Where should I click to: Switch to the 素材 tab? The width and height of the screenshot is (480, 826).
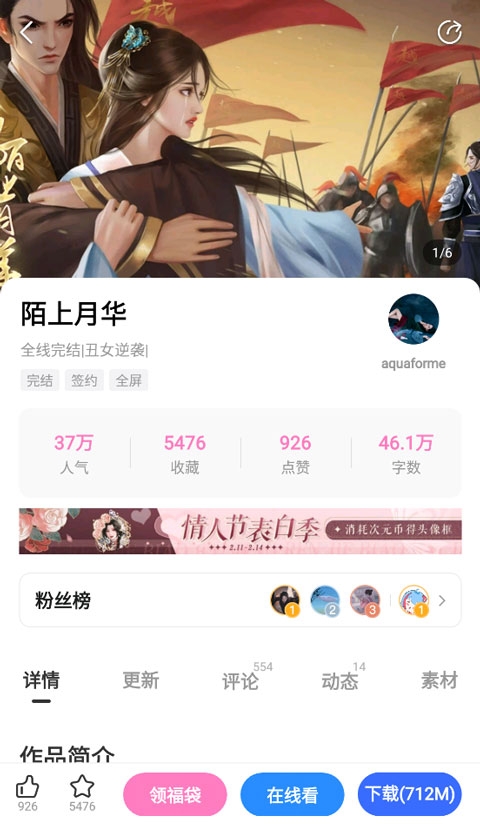439,681
